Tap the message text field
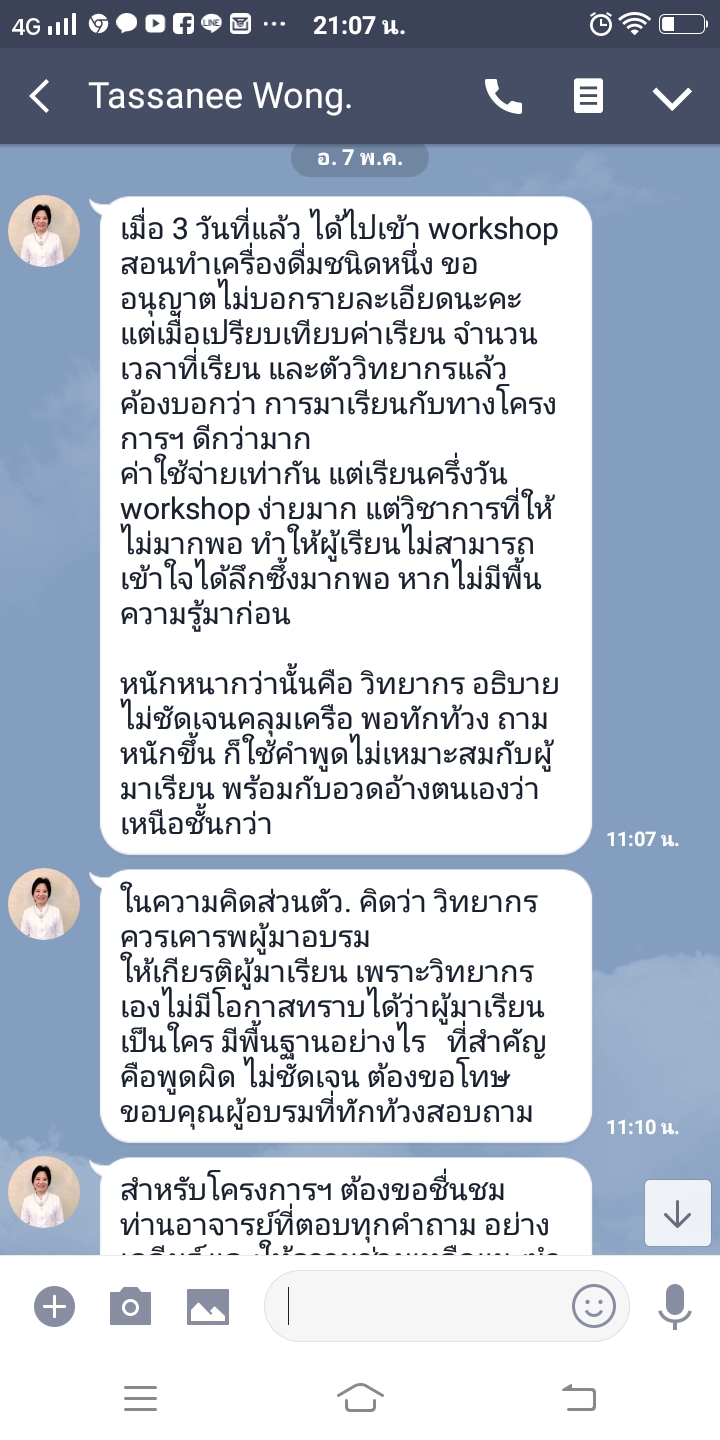 pyautogui.click(x=420, y=1306)
